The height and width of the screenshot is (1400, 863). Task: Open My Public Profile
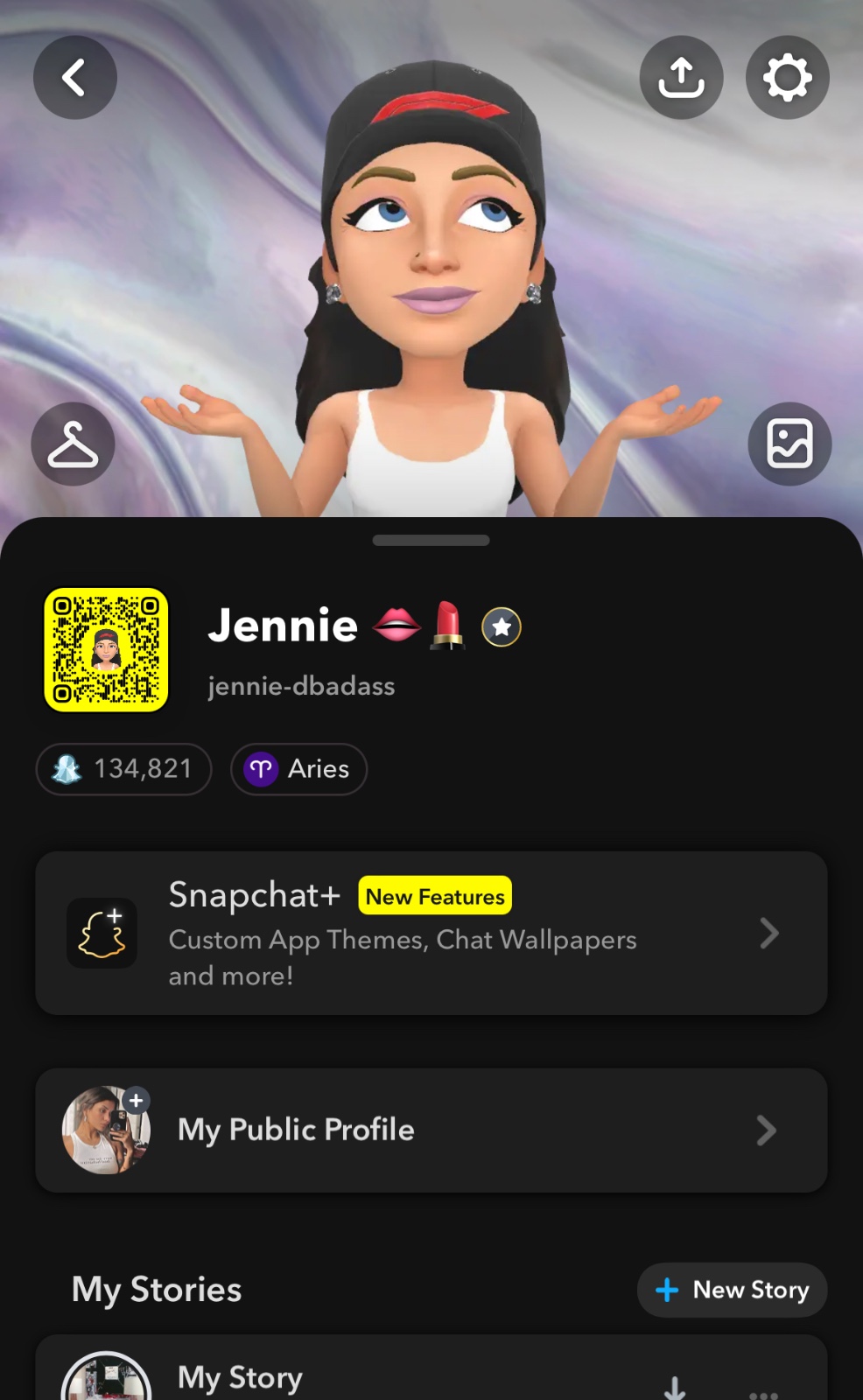[431, 1130]
